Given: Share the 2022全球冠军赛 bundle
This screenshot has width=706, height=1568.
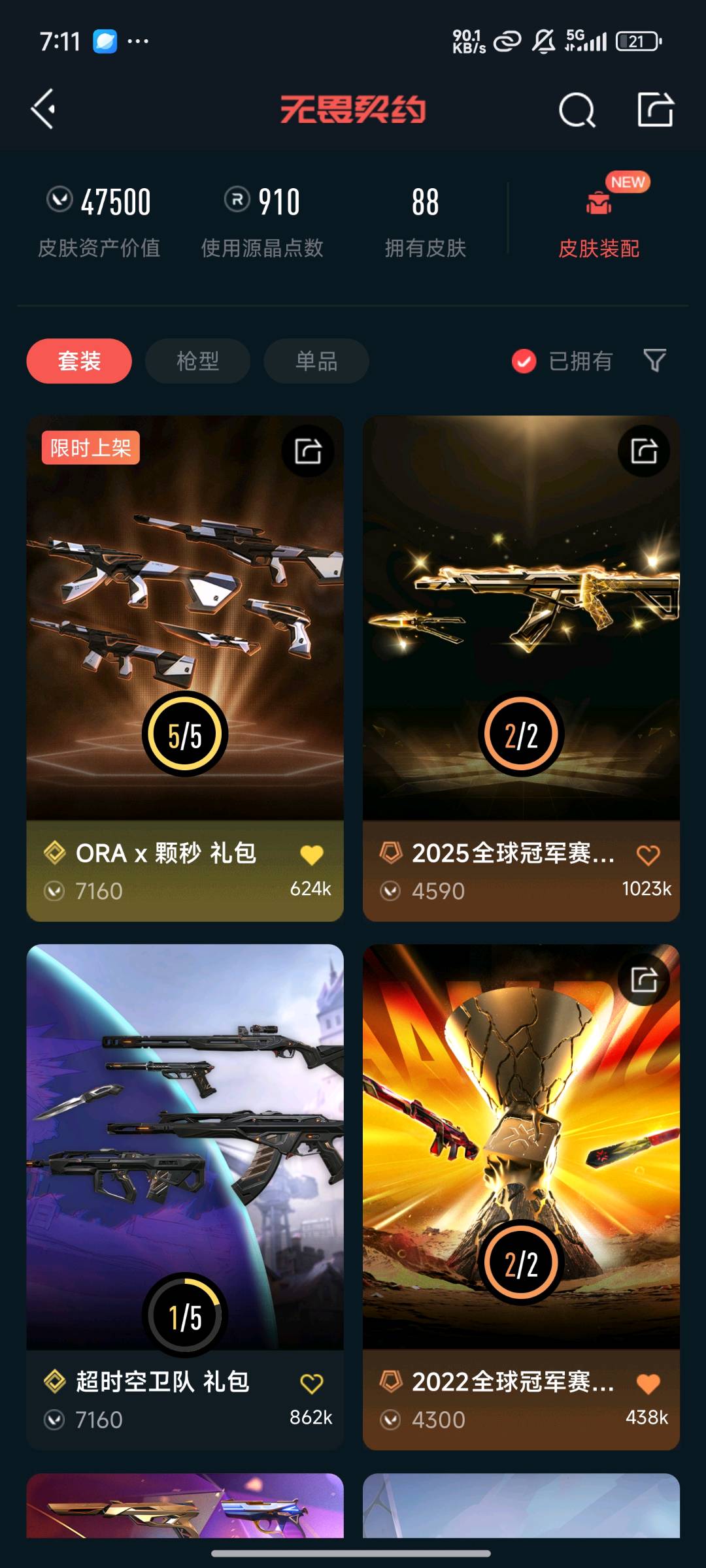Looking at the screenshot, I should click(644, 979).
